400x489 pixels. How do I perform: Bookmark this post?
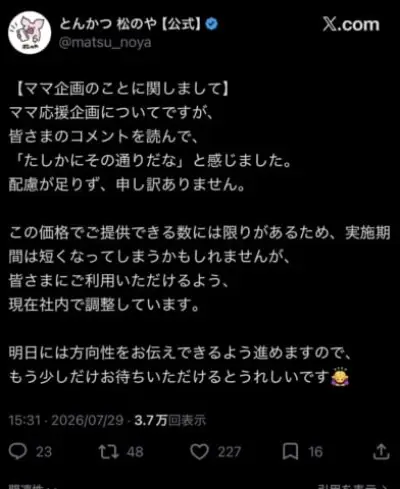pos(290,452)
